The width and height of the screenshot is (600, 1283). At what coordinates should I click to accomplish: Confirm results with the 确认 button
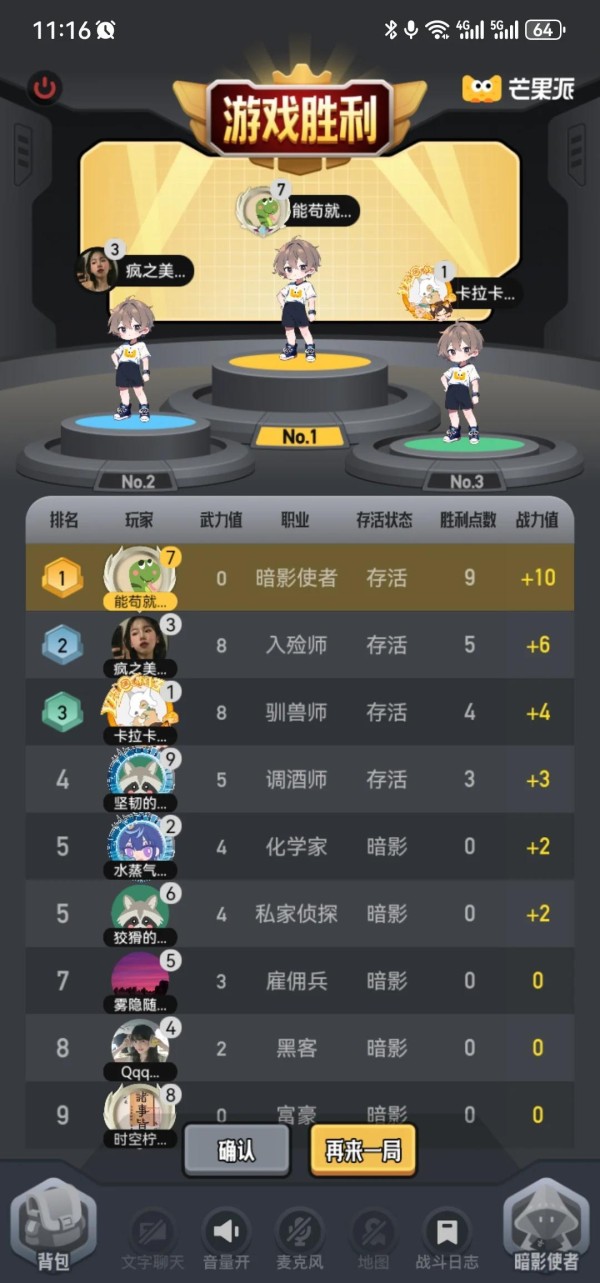[237, 1150]
